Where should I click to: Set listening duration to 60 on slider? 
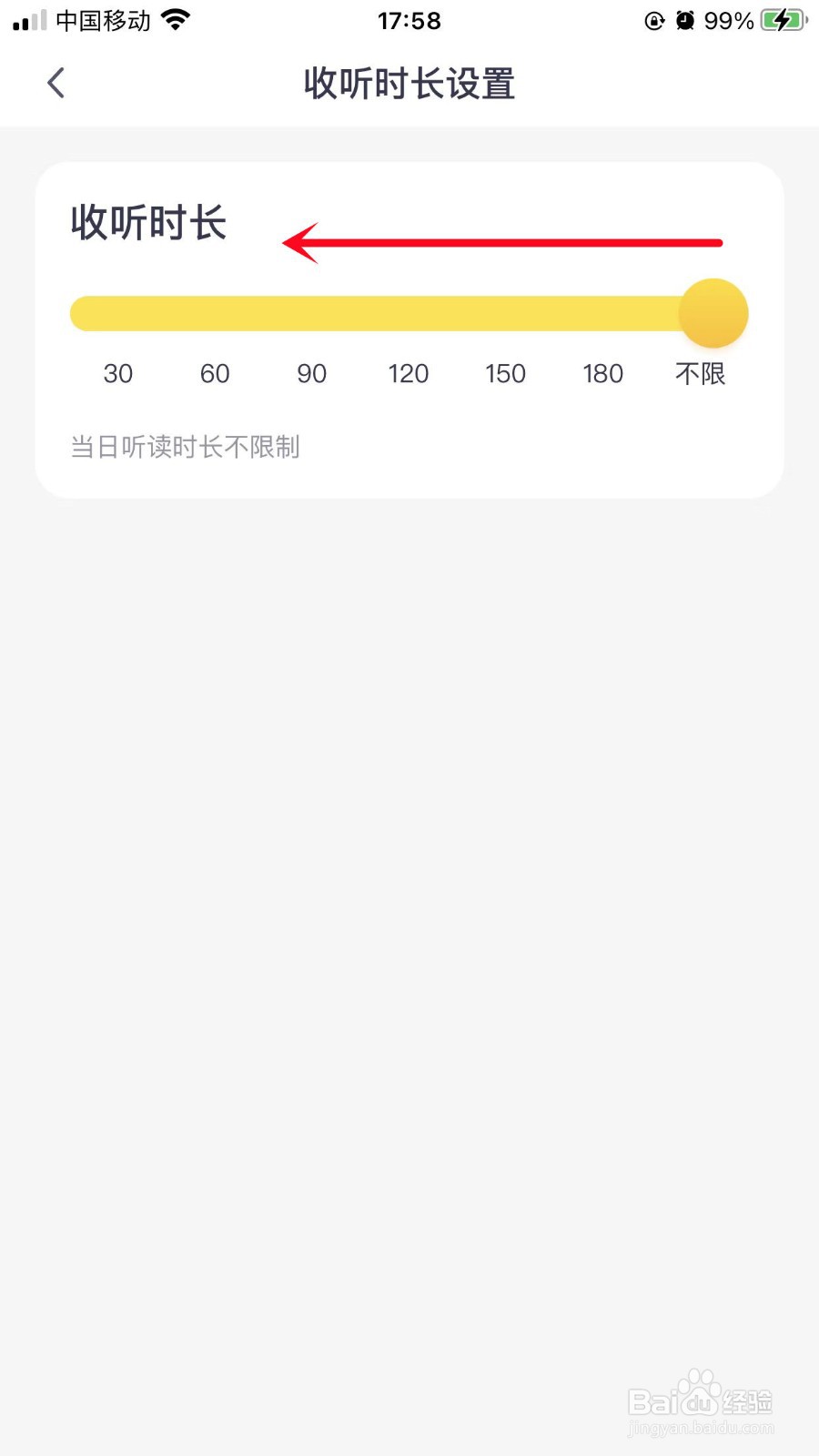coord(215,373)
